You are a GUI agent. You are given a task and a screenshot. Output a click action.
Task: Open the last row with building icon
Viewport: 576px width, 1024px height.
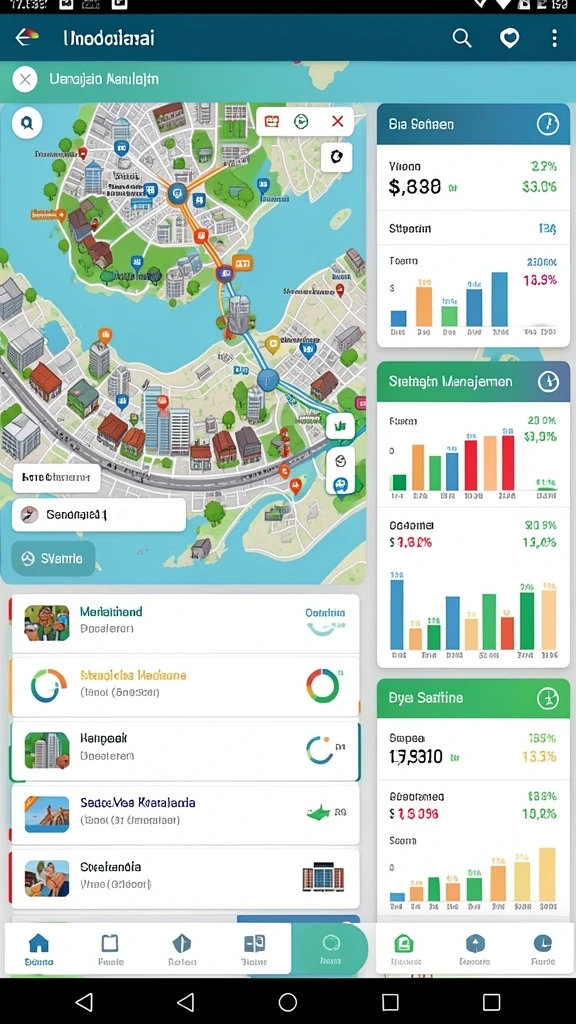click(185, 878)
